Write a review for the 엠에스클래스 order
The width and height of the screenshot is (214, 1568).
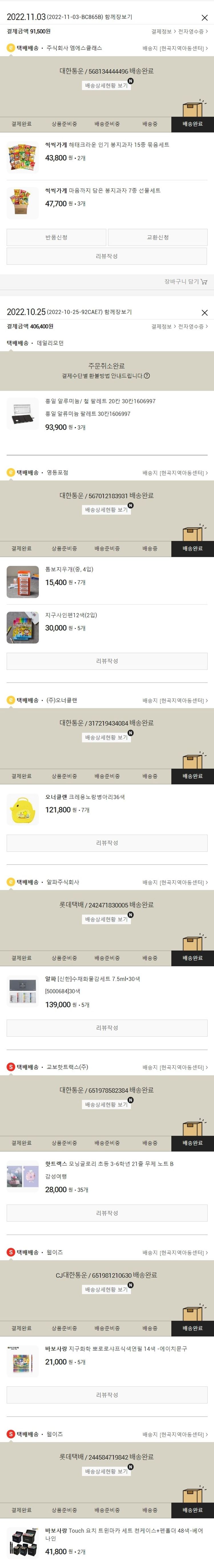coord(107,256)
